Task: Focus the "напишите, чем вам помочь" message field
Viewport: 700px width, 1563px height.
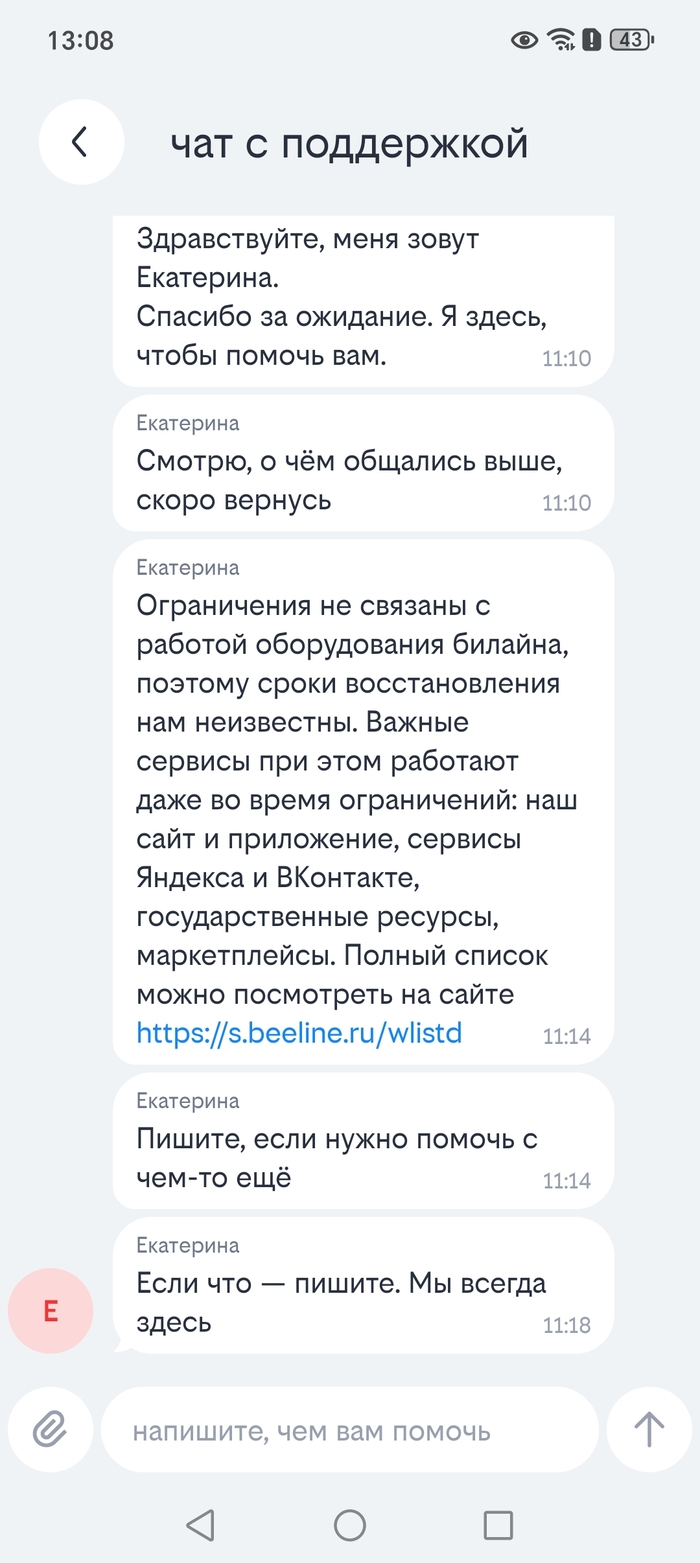Action: 350,1430
